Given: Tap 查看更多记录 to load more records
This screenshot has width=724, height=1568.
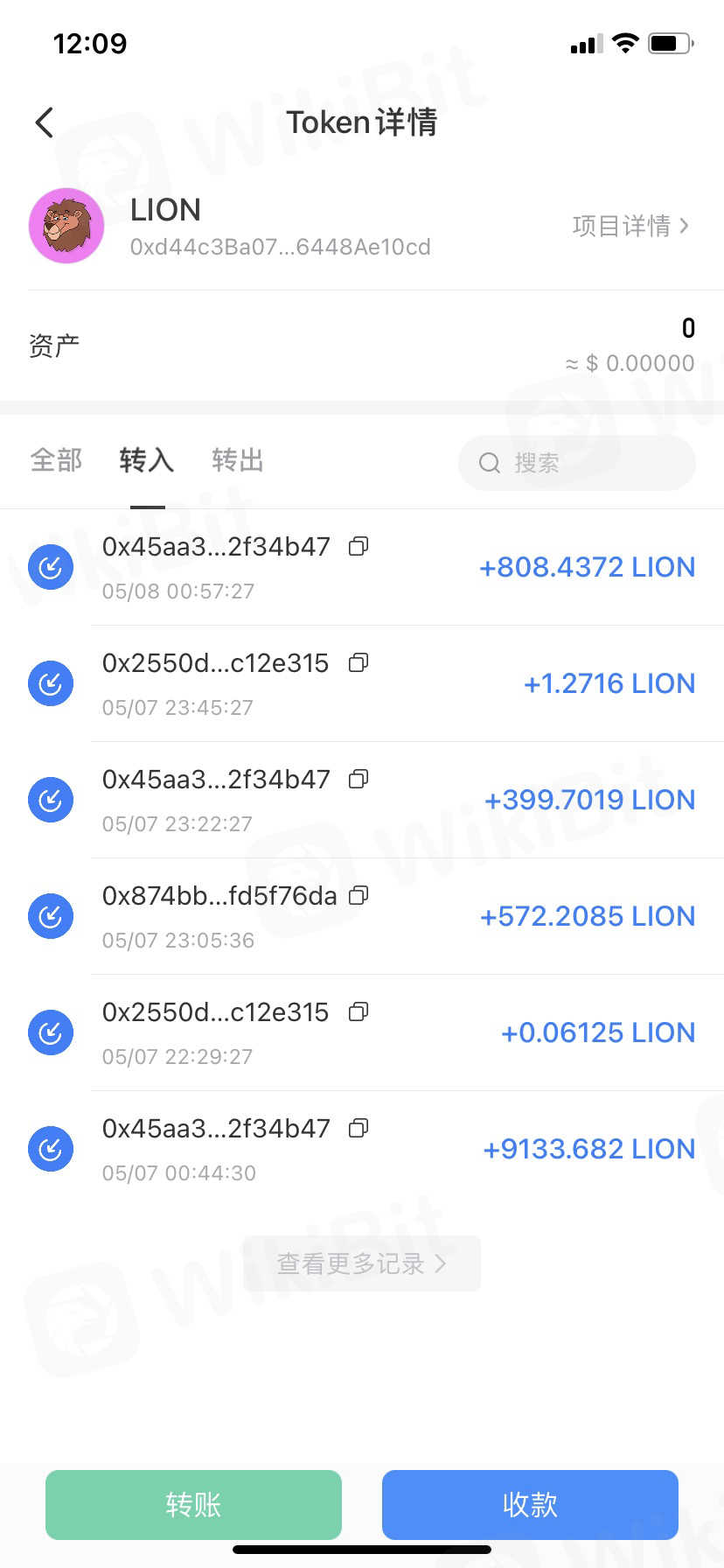Looking at the screenshot, I should (x=361, y=1263).
